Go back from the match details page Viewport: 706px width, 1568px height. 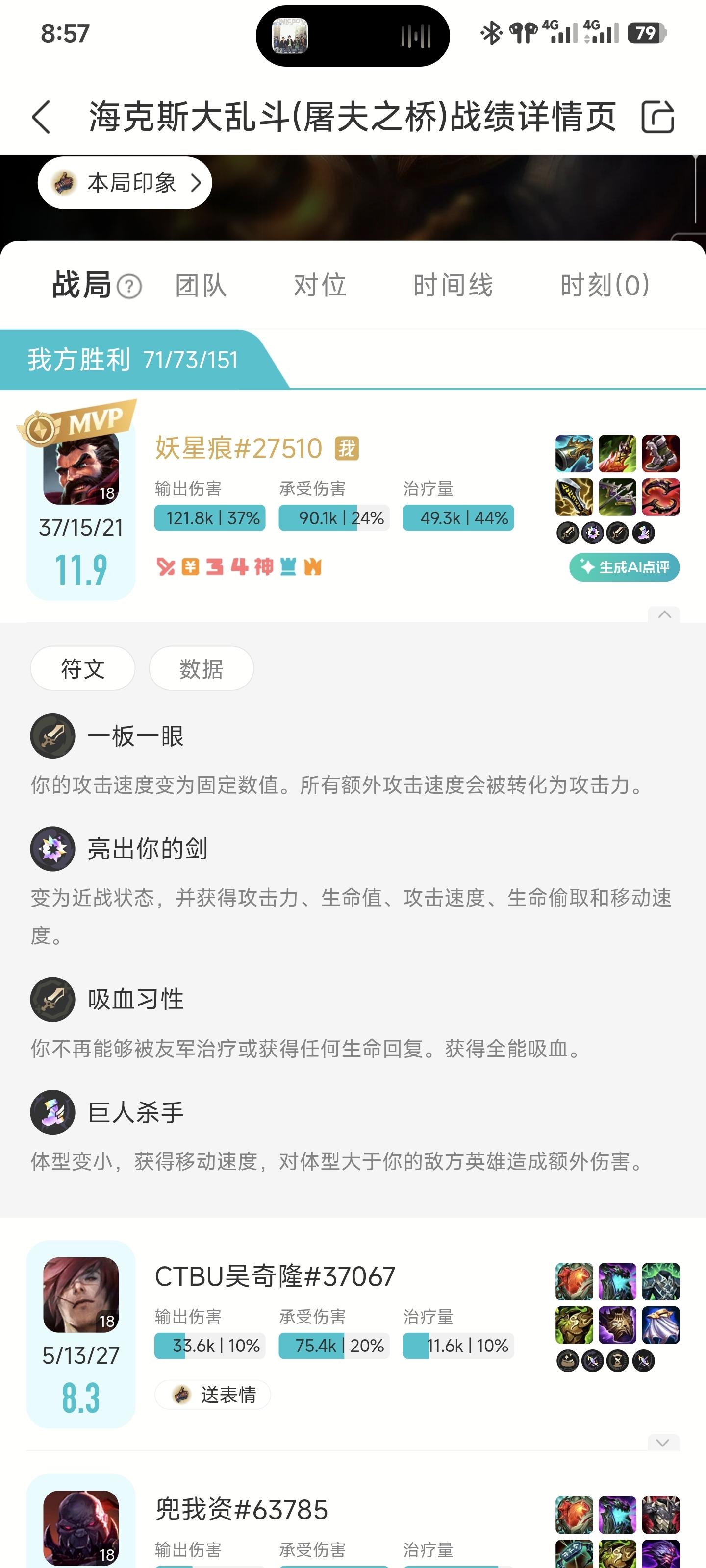click(x=41, y=117)
